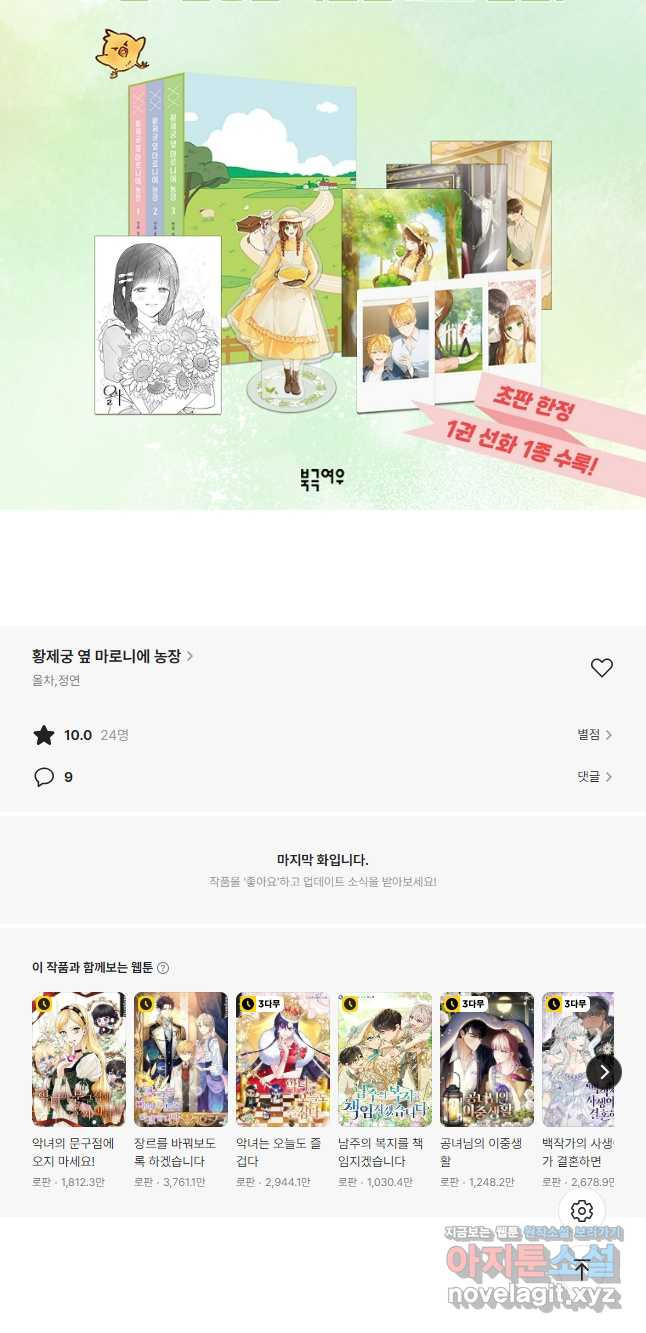The image size is (646, 1333).
Task: Open the 황제궁 옆 마로니에 농장 title link
Action: coord(113,656)
